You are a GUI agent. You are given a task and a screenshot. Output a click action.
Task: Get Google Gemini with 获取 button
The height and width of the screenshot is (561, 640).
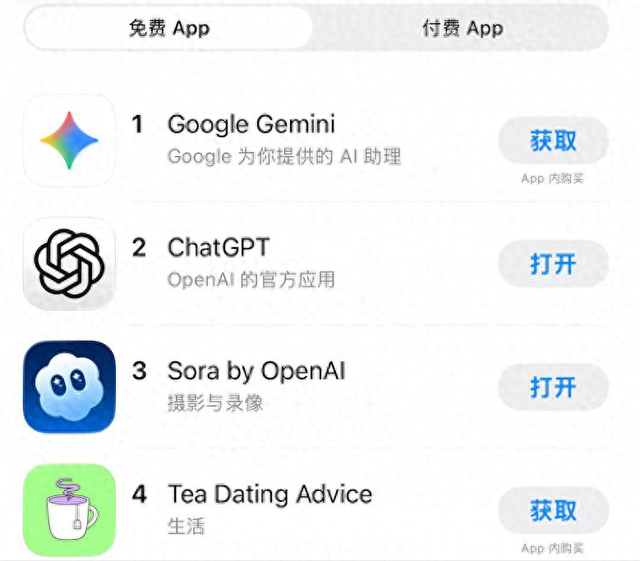pos(553,141)
